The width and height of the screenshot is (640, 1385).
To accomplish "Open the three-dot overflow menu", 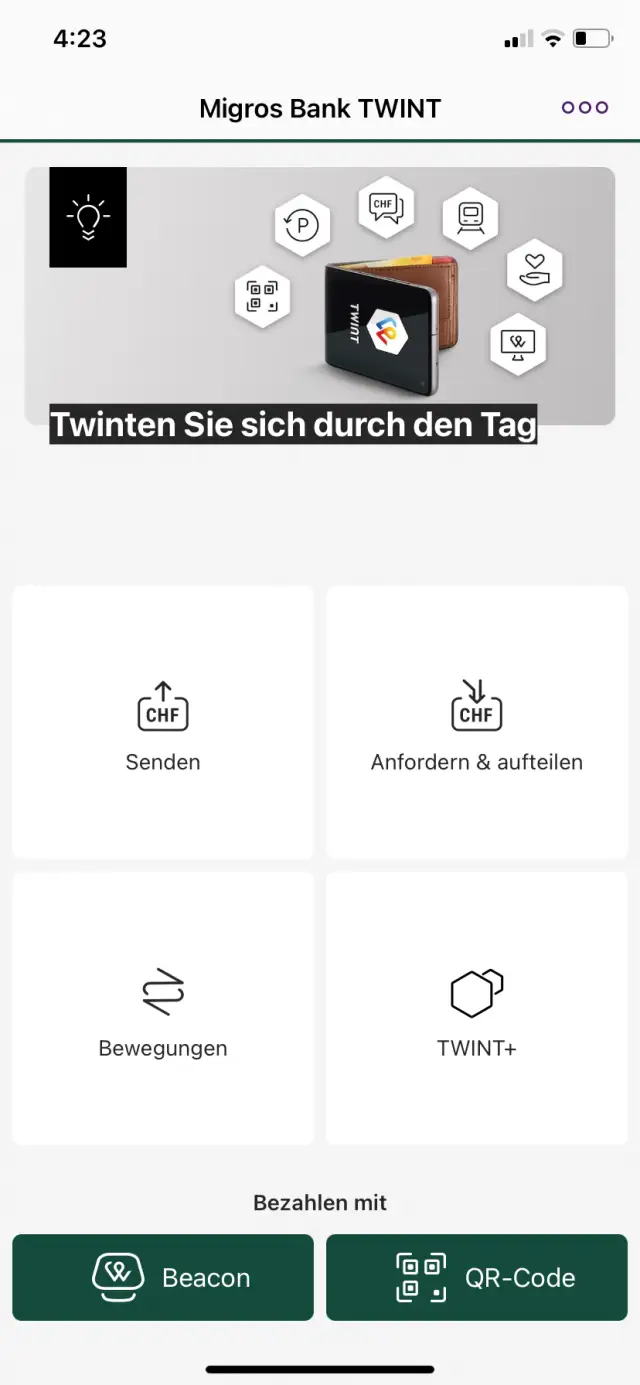I will click(x=585, y=108).
